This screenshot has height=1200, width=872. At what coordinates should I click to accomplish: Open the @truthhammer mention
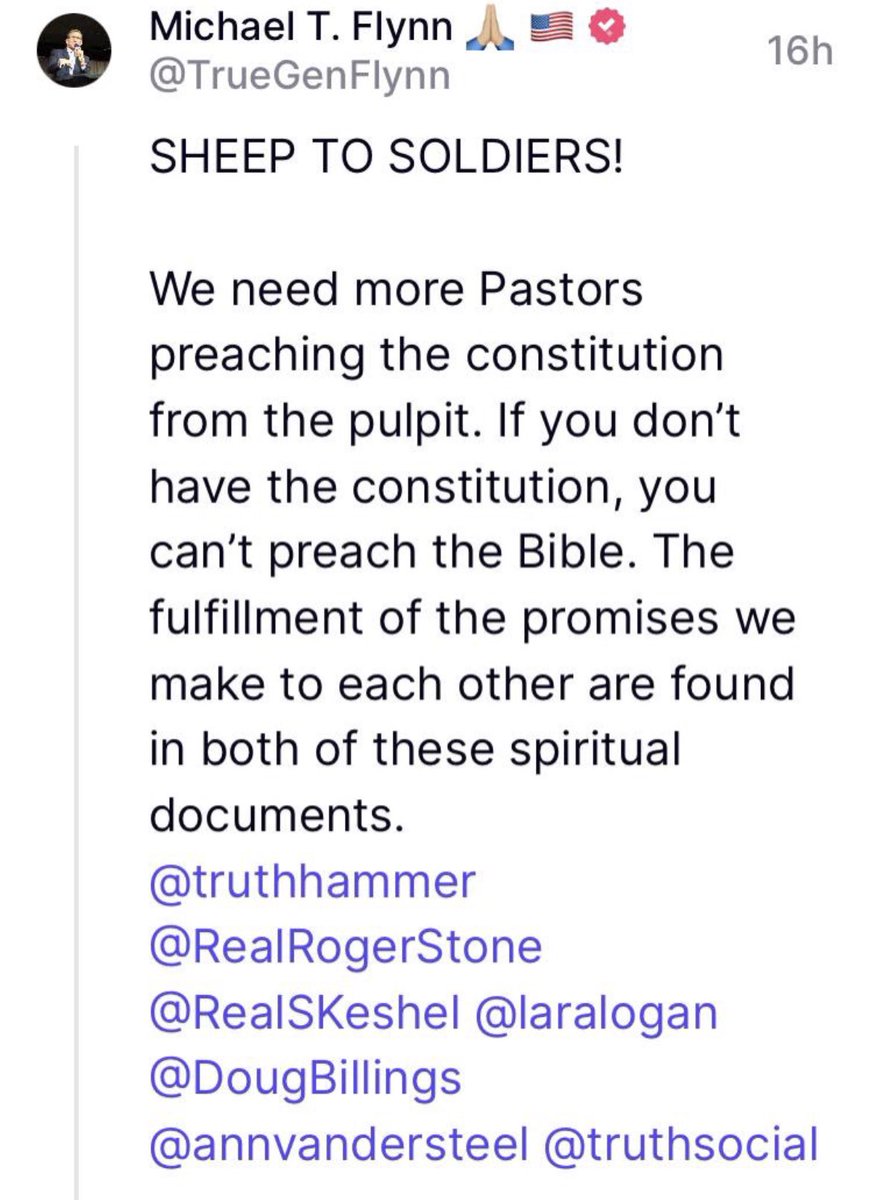pos(313,881)
